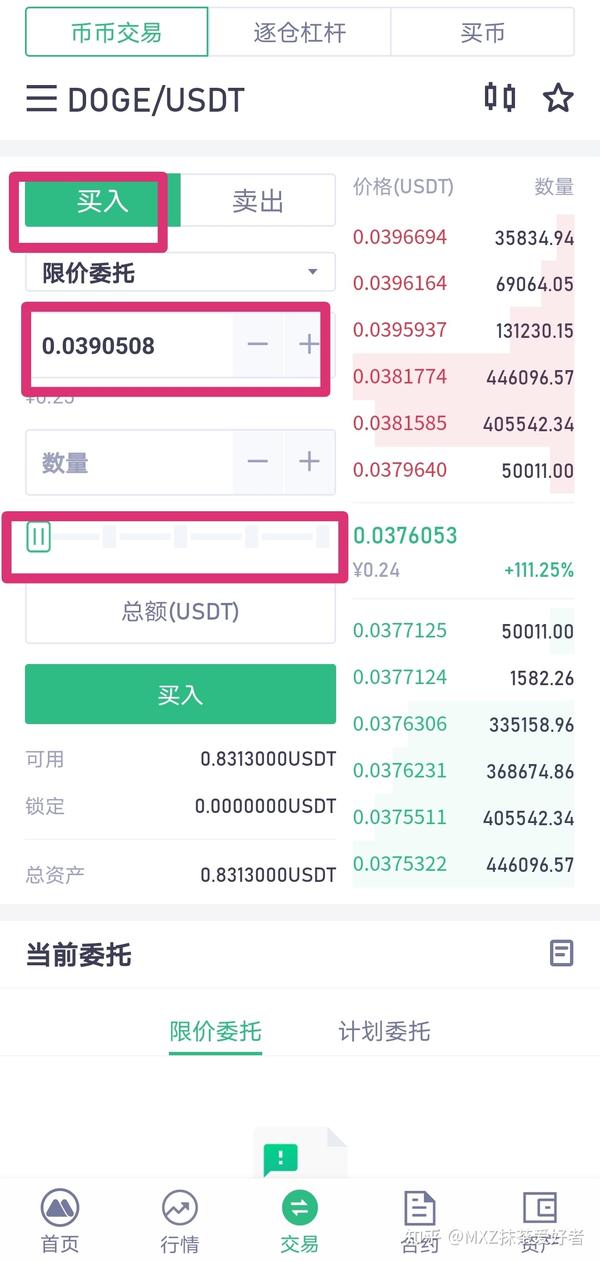600x1262 pixels.
Task: Tap the percentage slider handle
Action: (39, 538)
